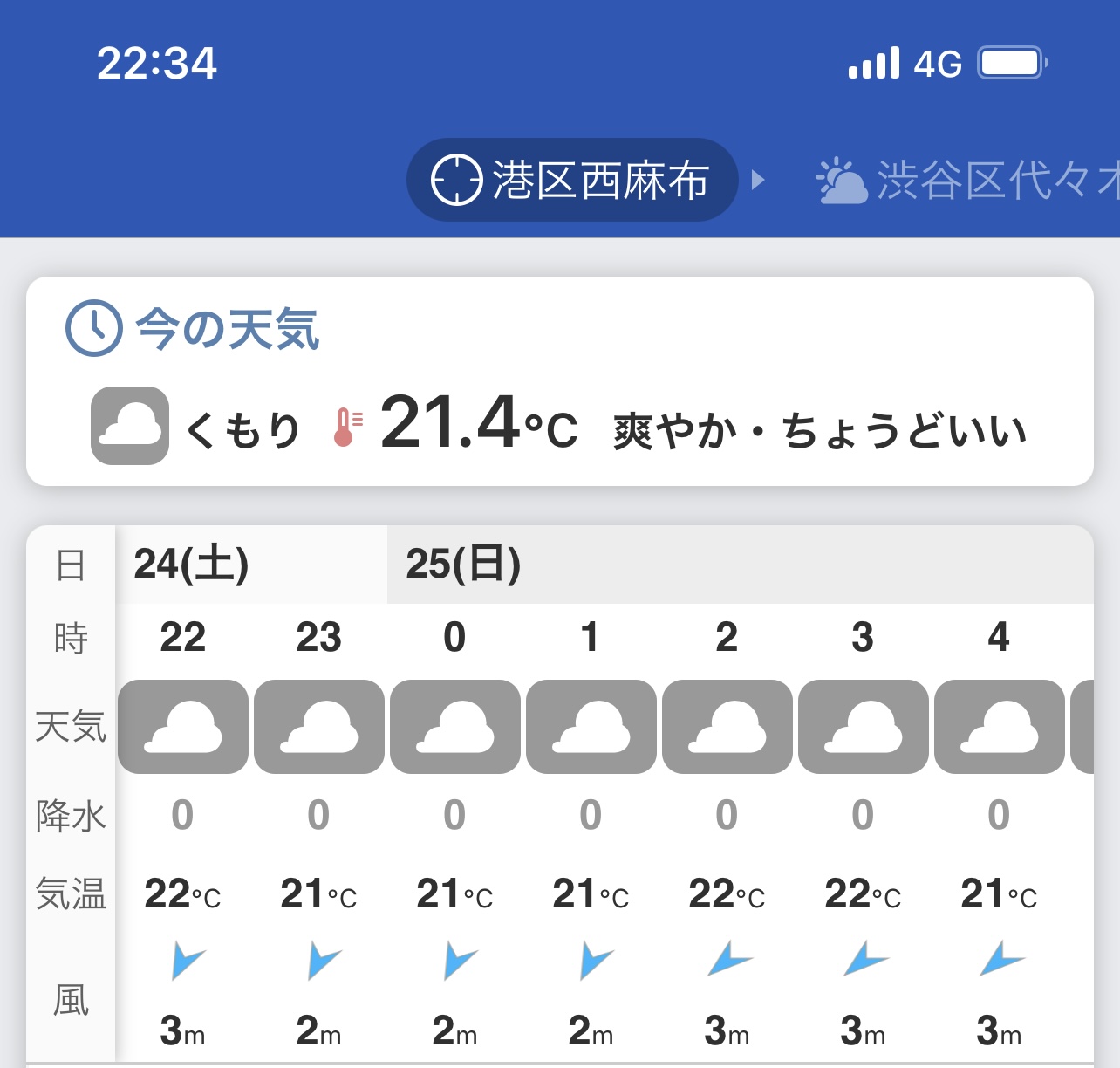Tap the arrow next to 港区西麻布
Viewport: 1120px width, 1068px height.
758,181
